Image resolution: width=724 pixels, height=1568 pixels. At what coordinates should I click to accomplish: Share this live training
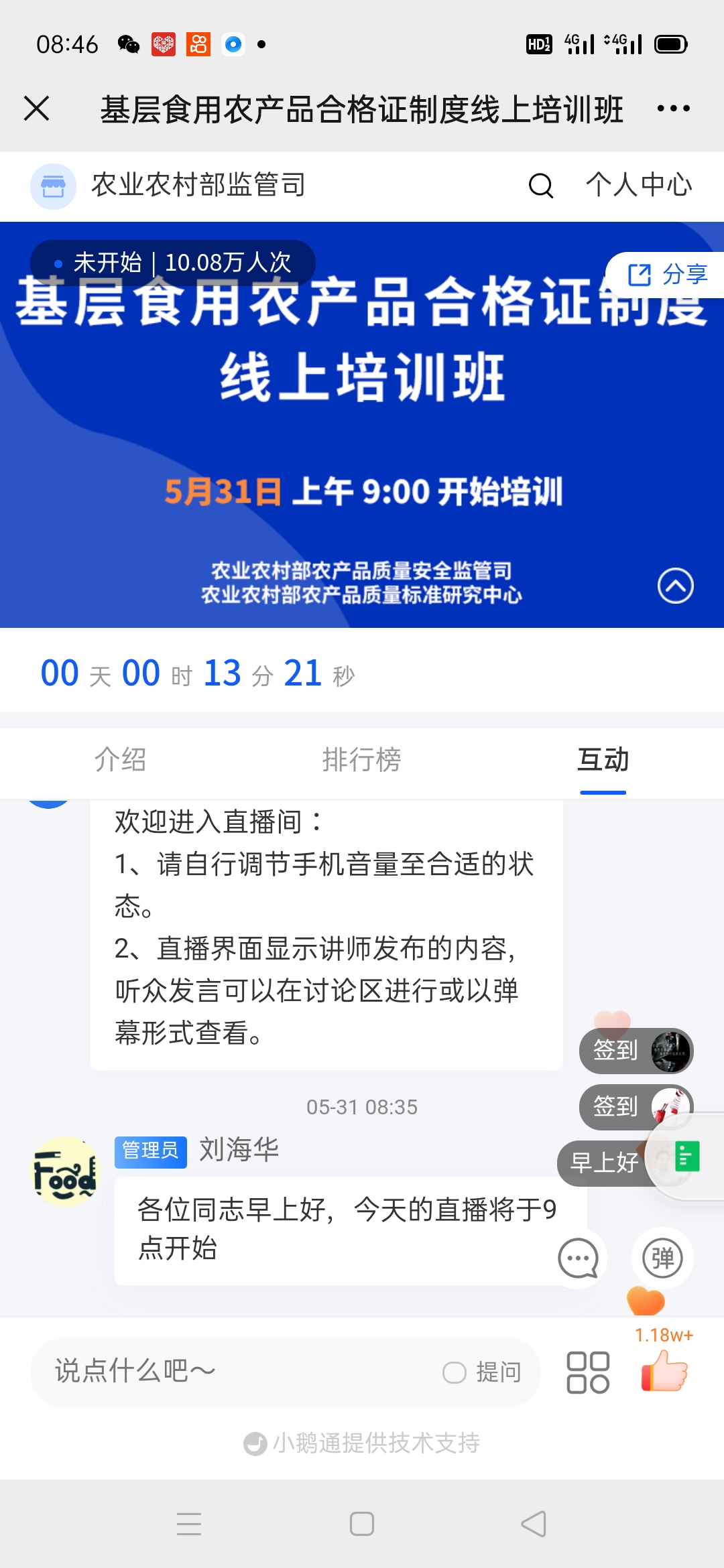(x=667, y=275)
